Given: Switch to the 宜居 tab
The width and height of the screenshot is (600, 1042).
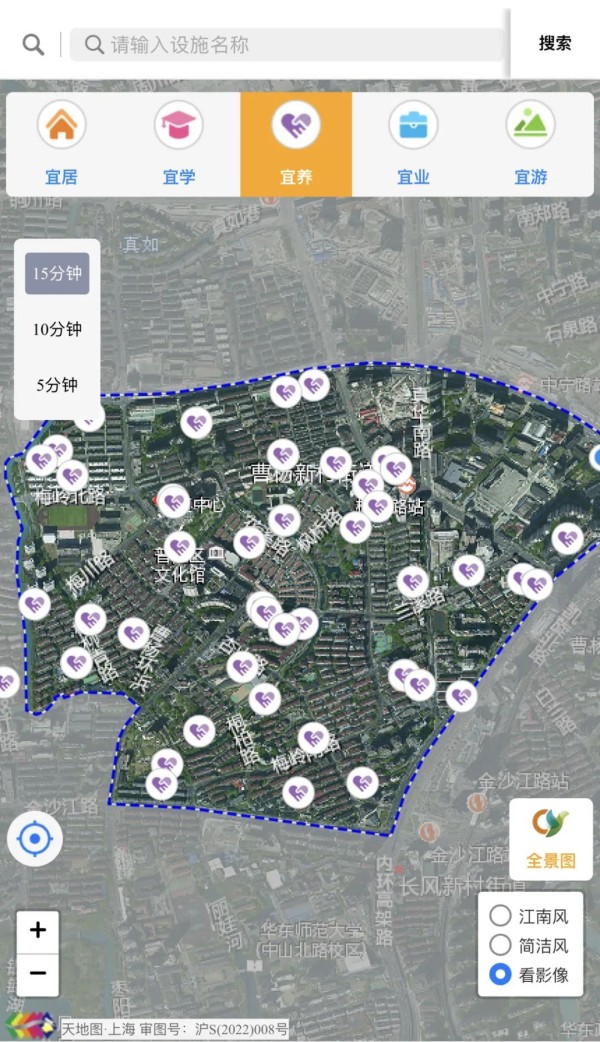Looking at the screenshot, I should 62,145.
